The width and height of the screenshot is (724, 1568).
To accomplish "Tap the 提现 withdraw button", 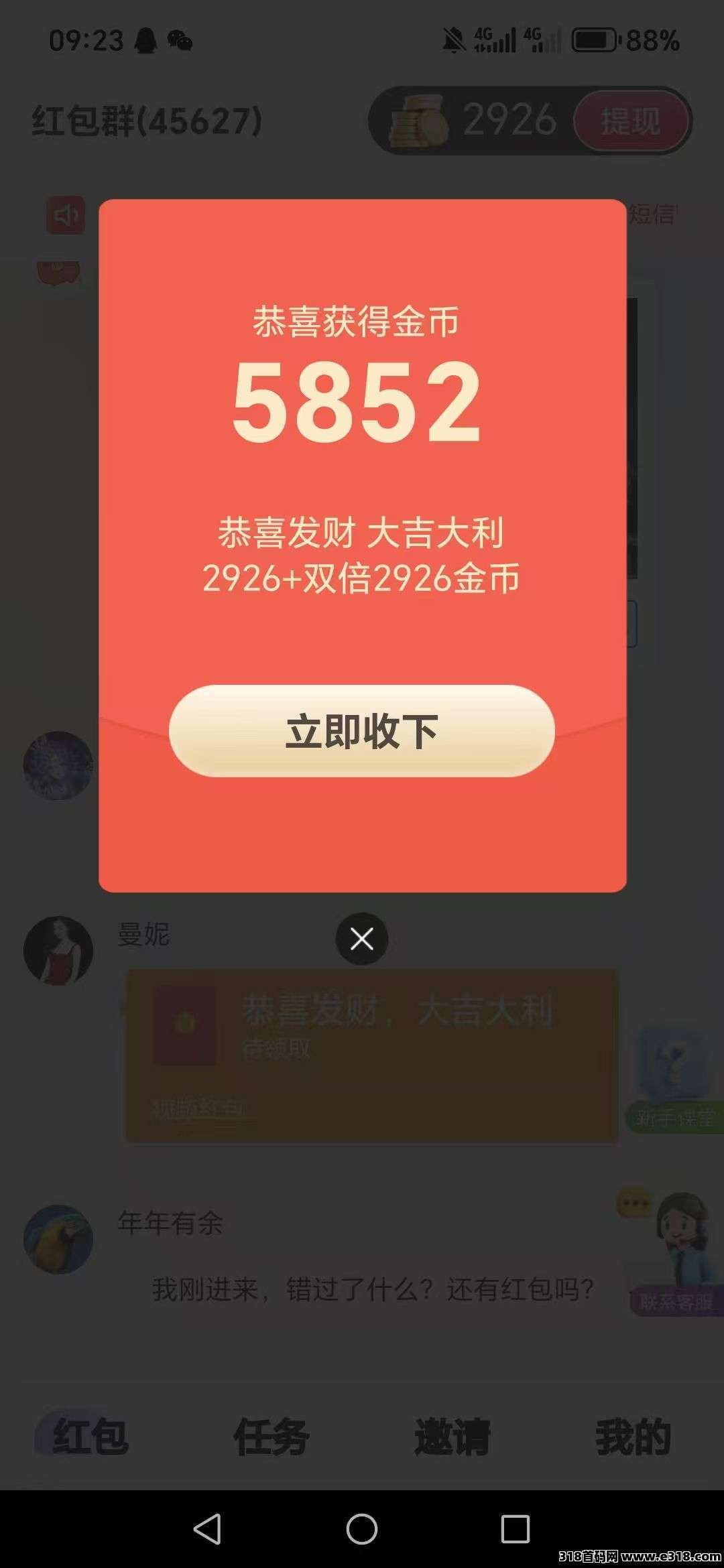I will point(631,121).
